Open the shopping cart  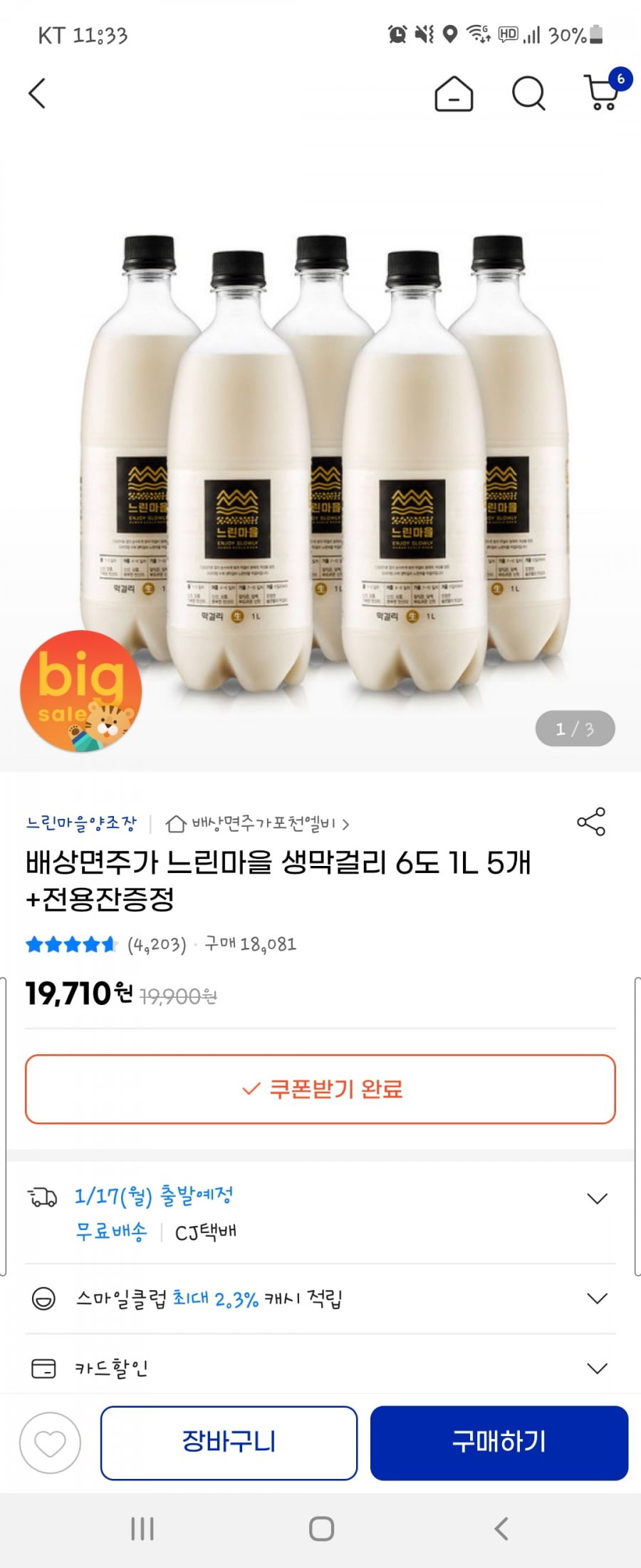603,93
